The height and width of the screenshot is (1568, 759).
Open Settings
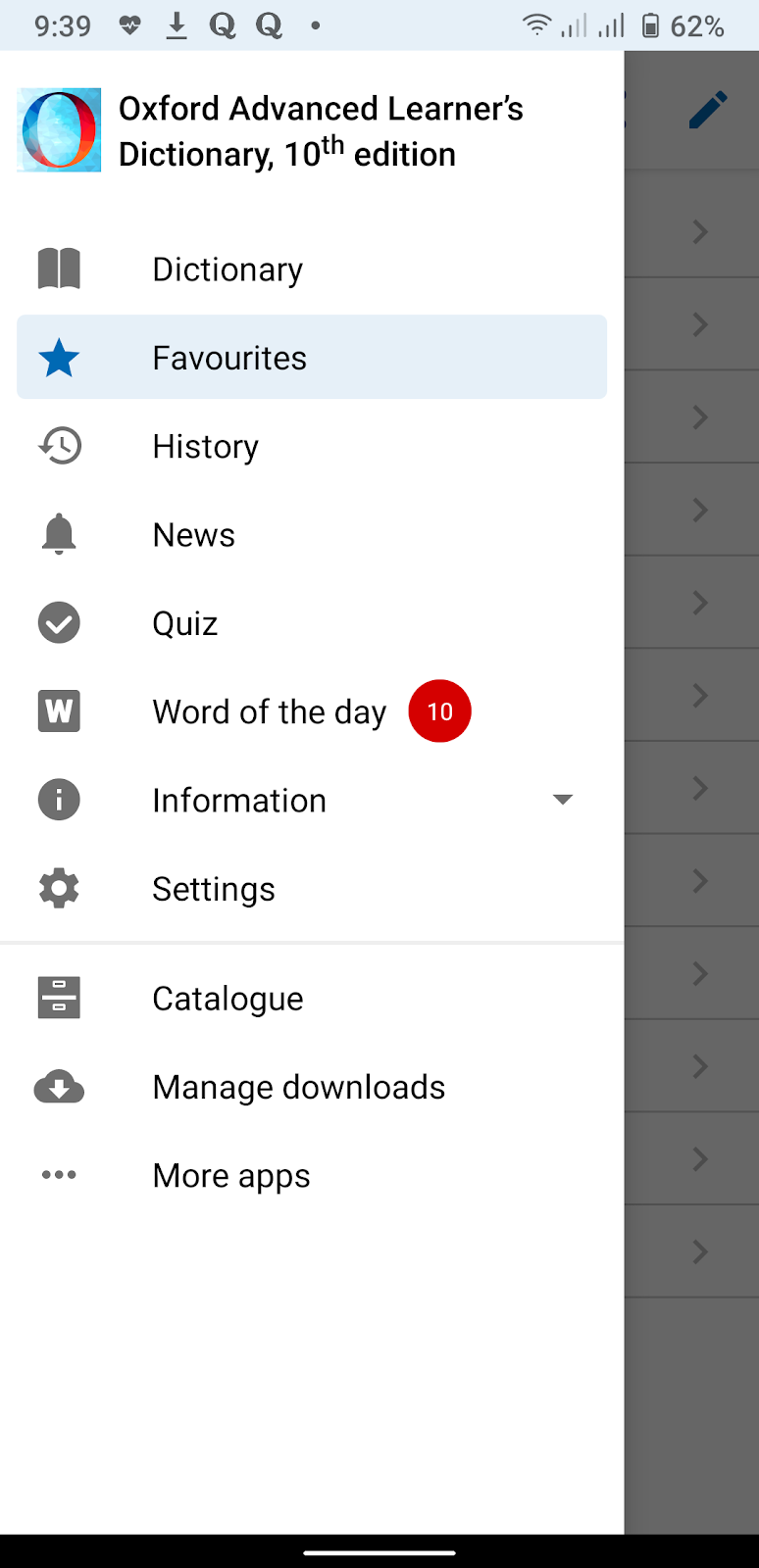[x=312, y=888]
